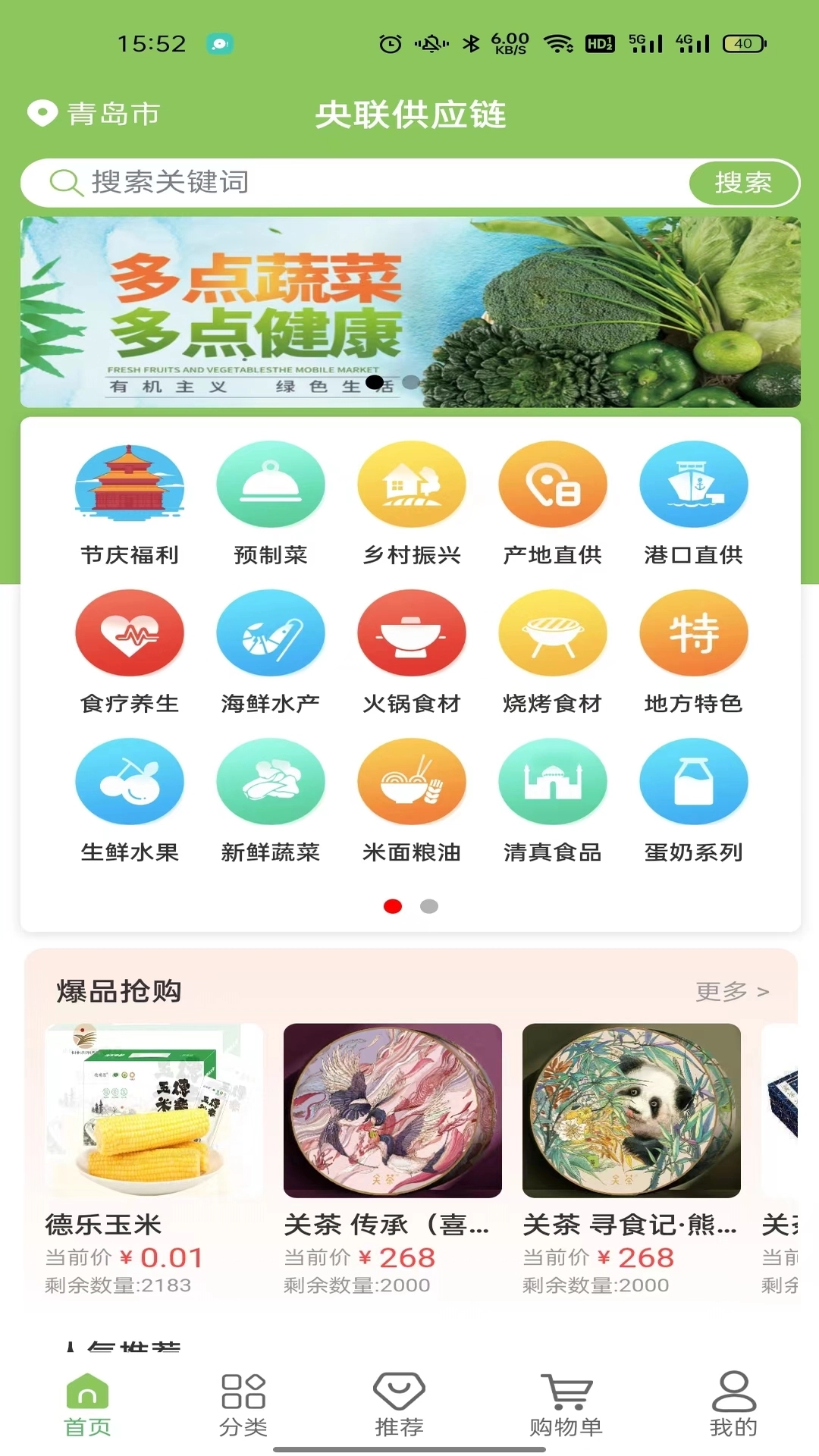The image size is (819, 1456).
Task: Tap the search keyword input field
Action: coord(341,182)
